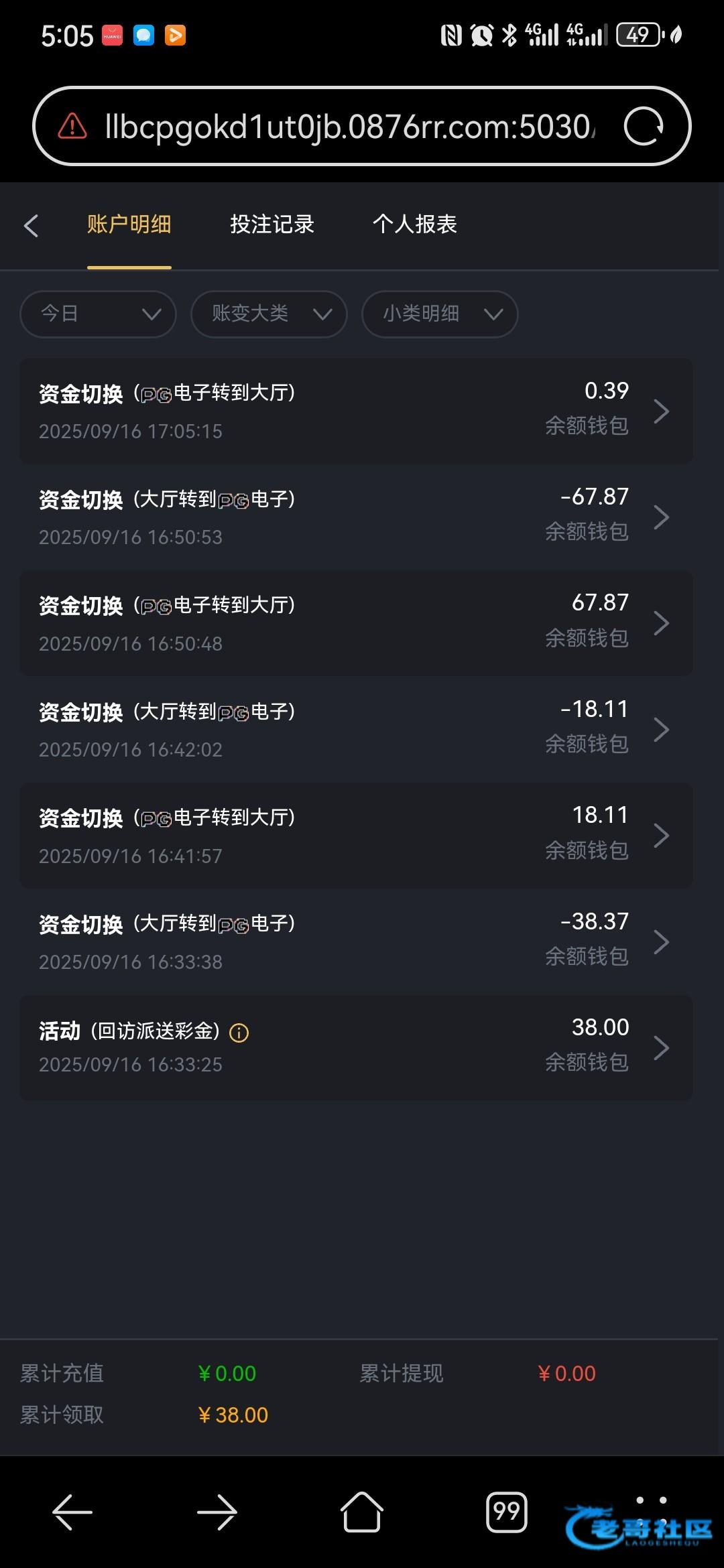Image resolution: width=724 pixels, height=1568 pixels.
Task: Go to the browser home page
Action: [362, 1512]
